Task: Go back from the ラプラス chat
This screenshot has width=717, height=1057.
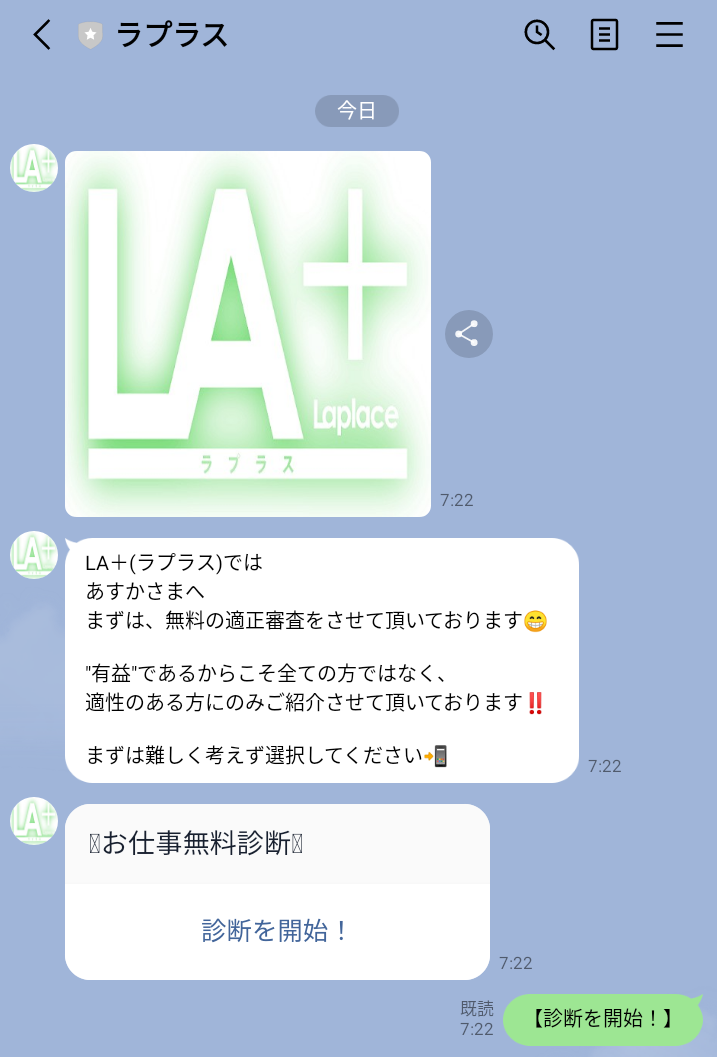Action: click(x=41, y=36)
